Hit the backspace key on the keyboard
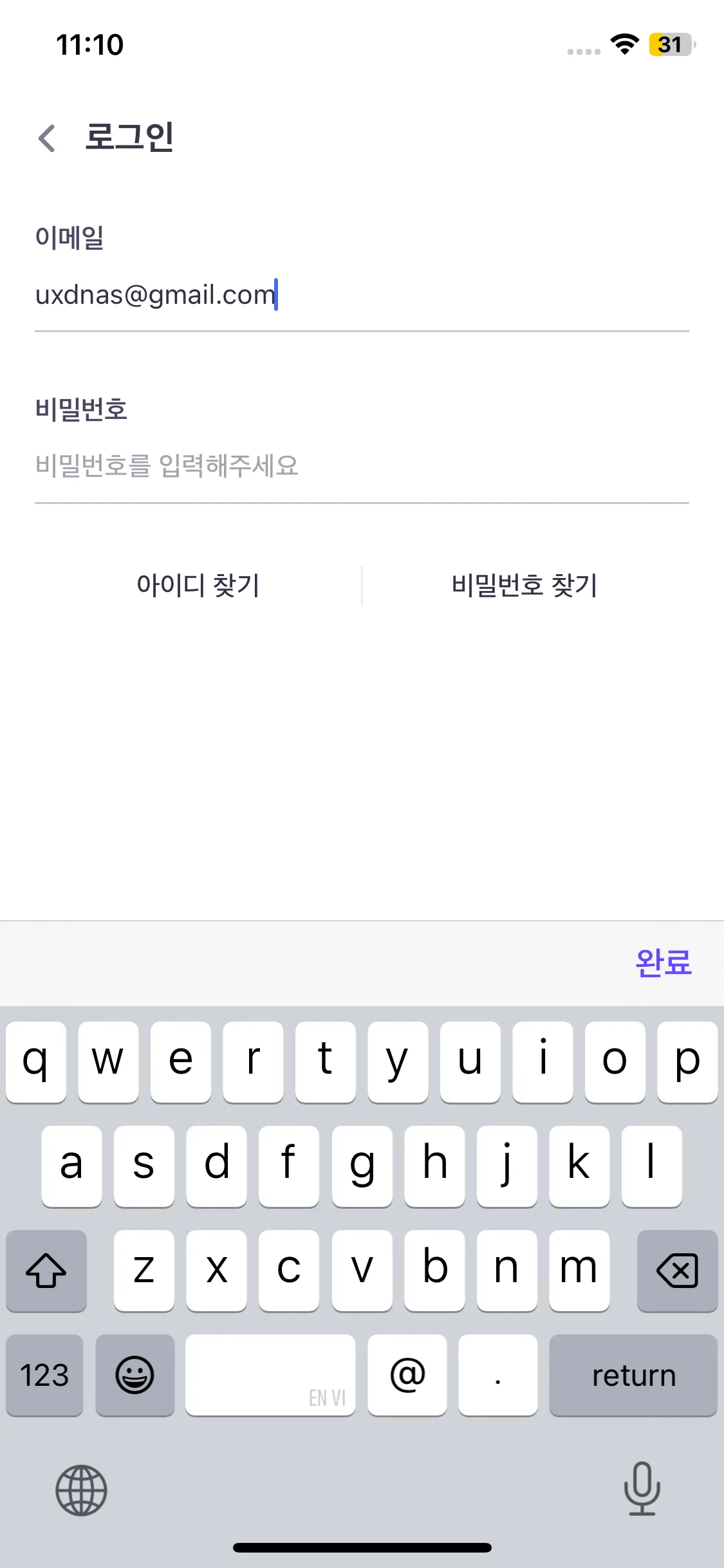Image resolution: width=724 pixels, height=1568 pixels. click(x=677, y=1271)
